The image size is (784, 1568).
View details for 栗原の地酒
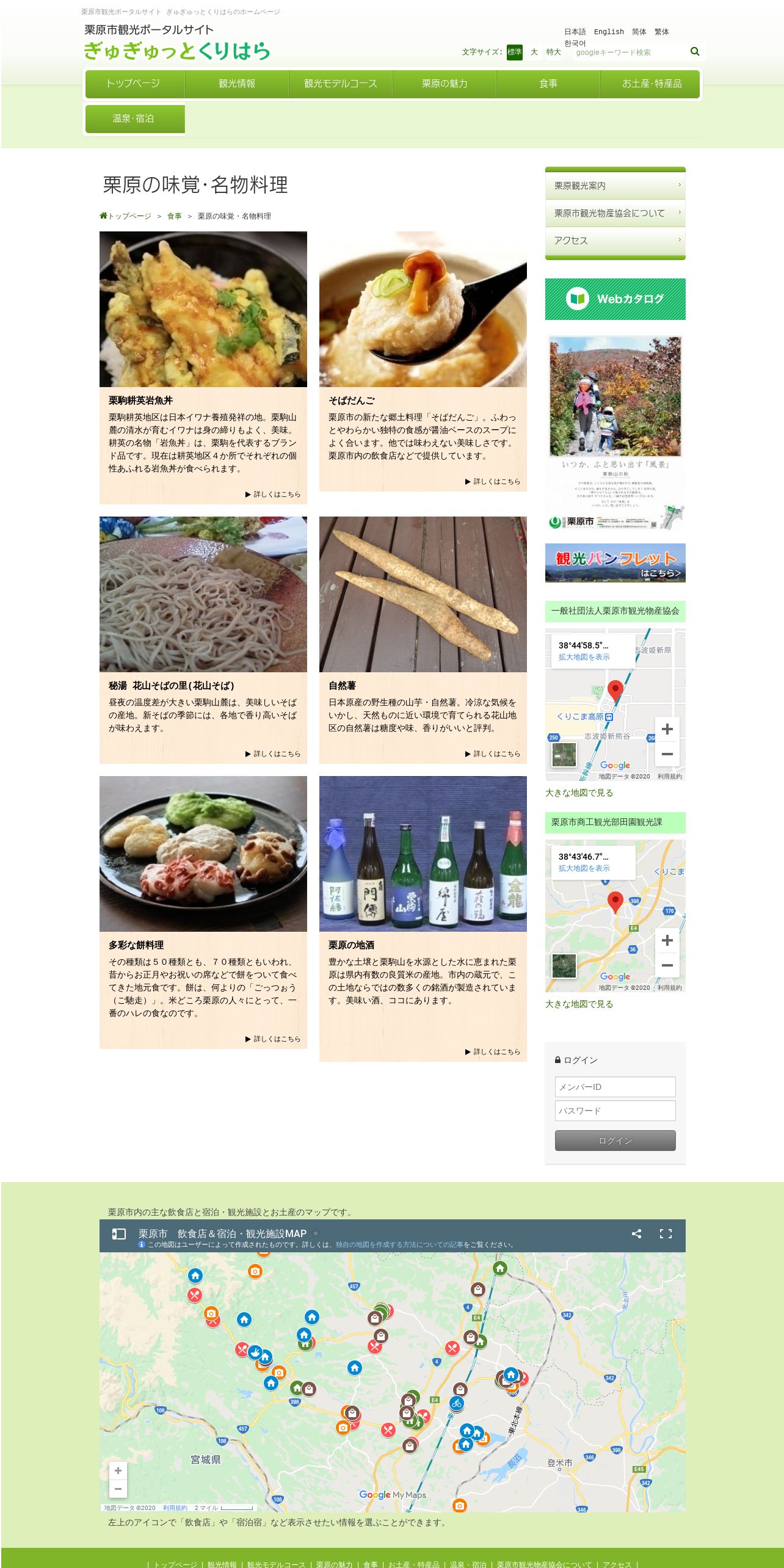493,1051
